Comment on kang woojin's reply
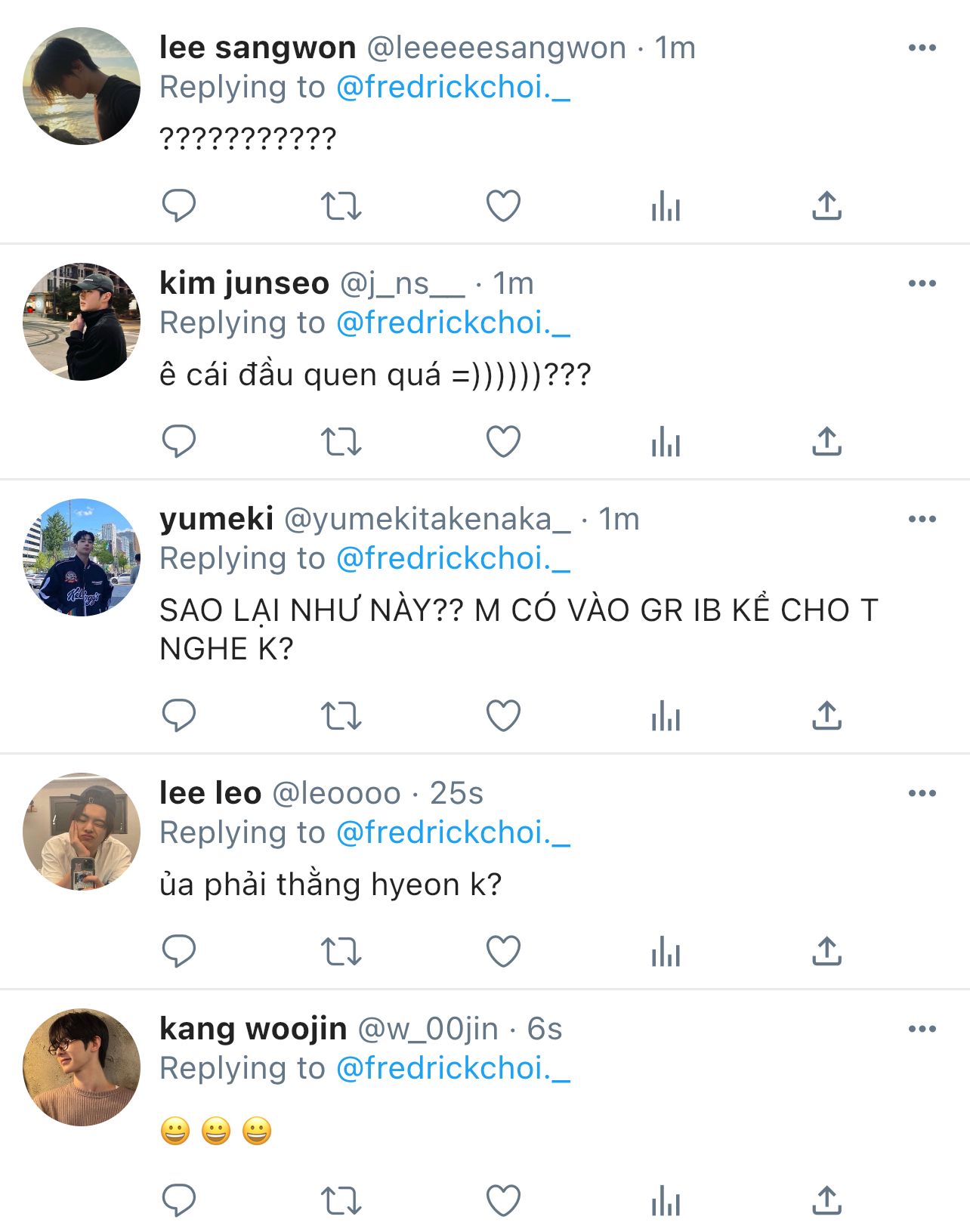970x1232 pixels. click(x=179, y=1200)
